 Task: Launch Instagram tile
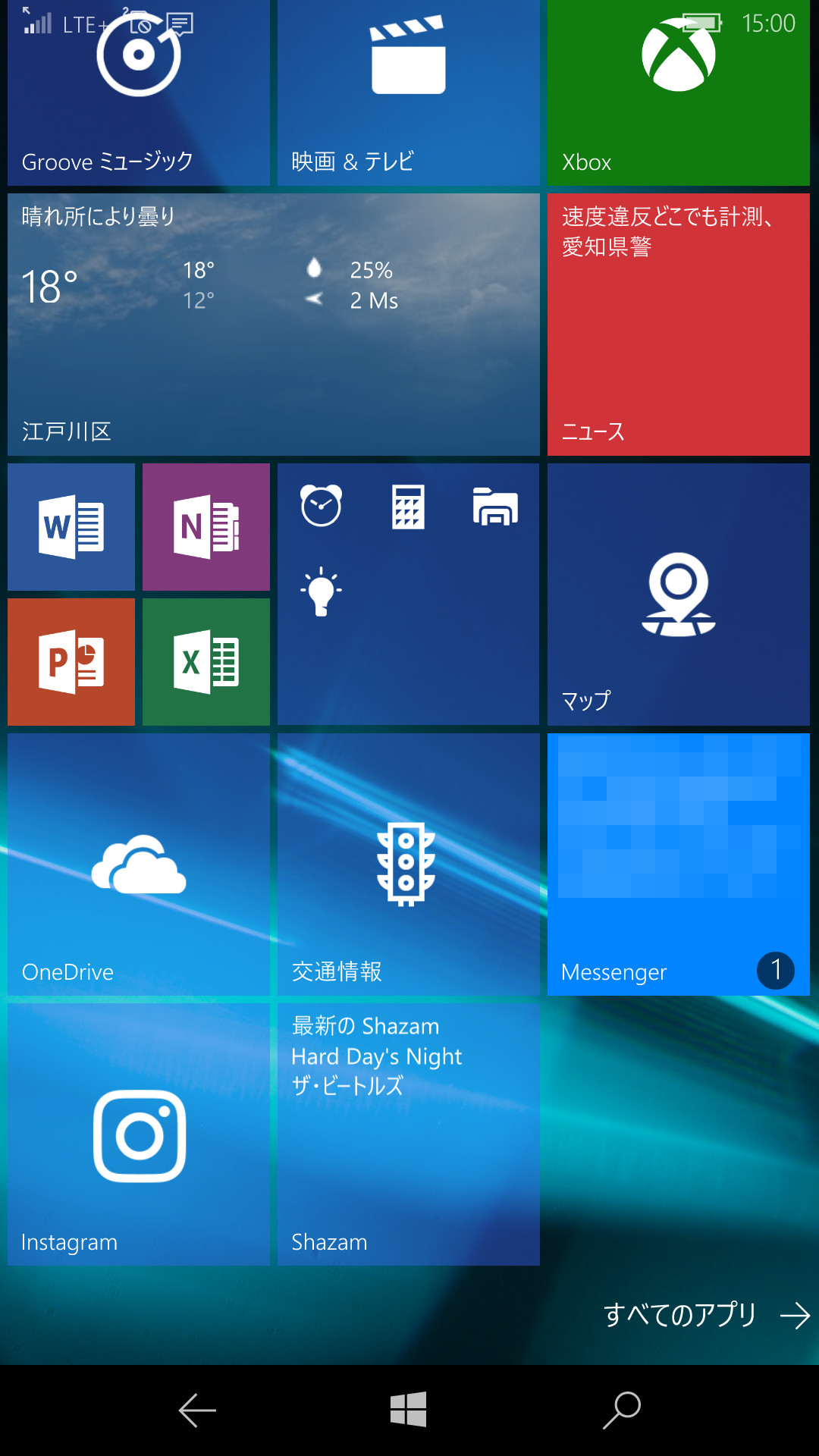pos(139,1134)
